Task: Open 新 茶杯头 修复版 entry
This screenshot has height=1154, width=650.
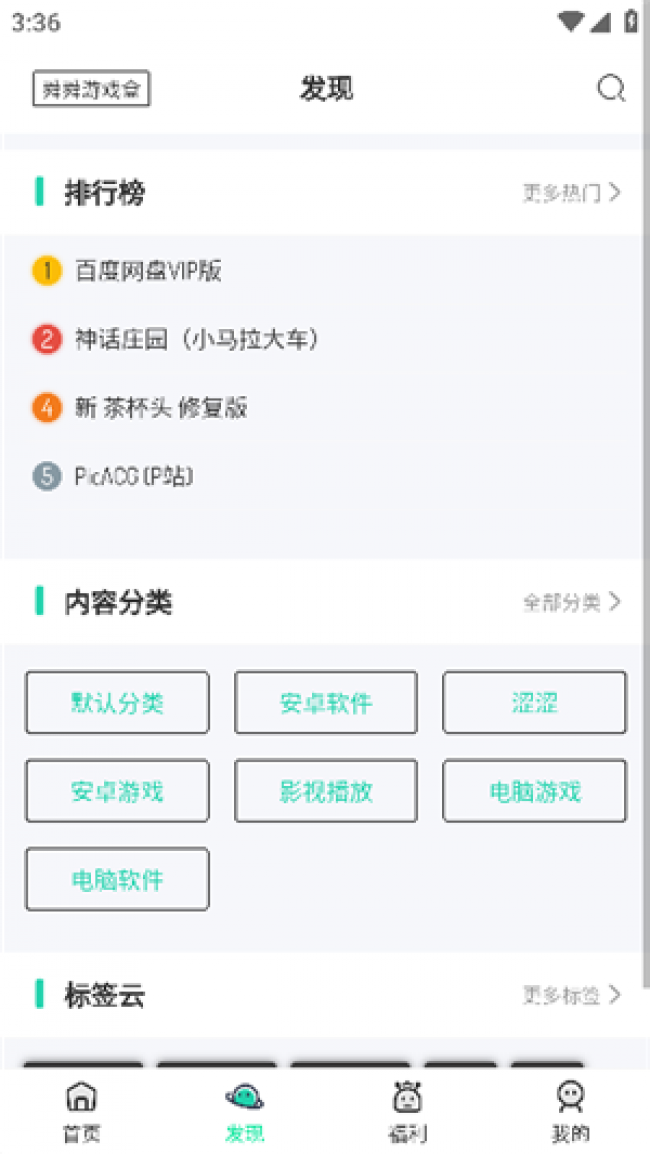Action: [160, 408]
